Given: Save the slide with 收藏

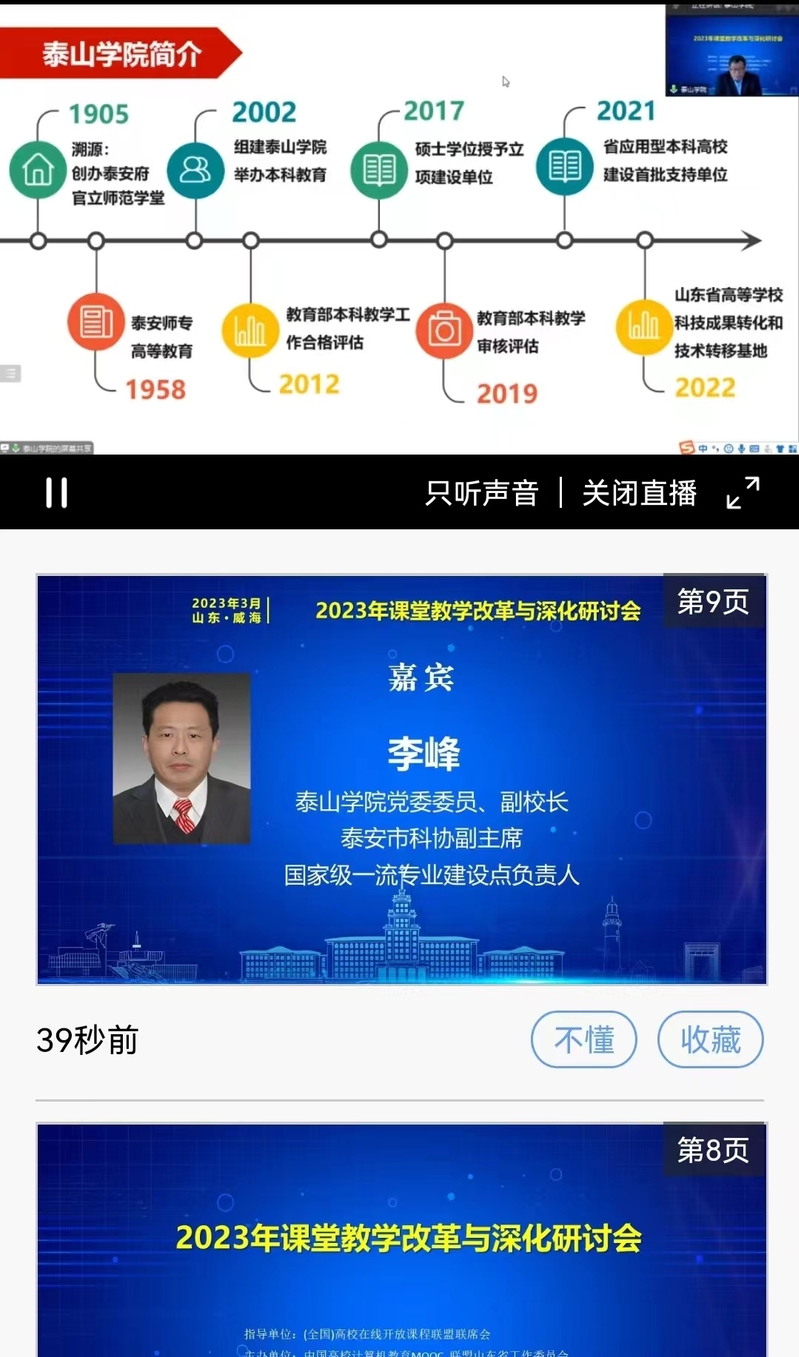Looking at the screenshot, I should pos(710,1039).
